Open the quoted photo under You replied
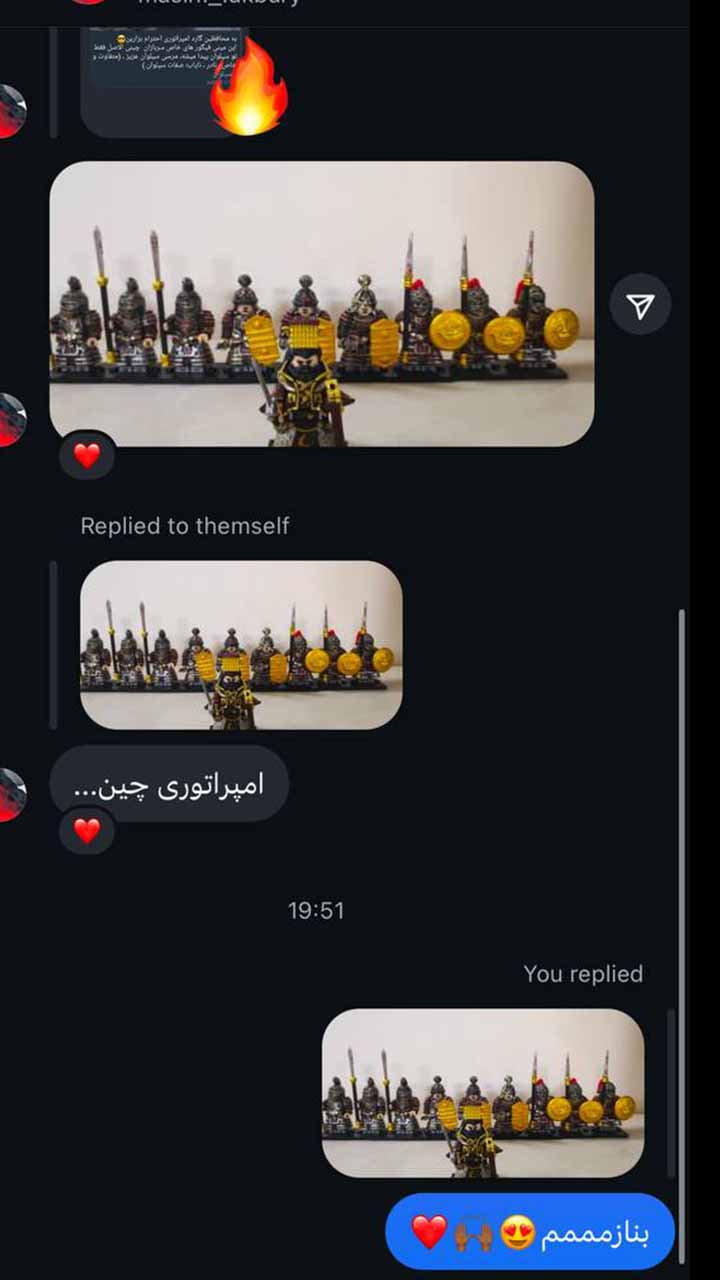 point(482,1092)
